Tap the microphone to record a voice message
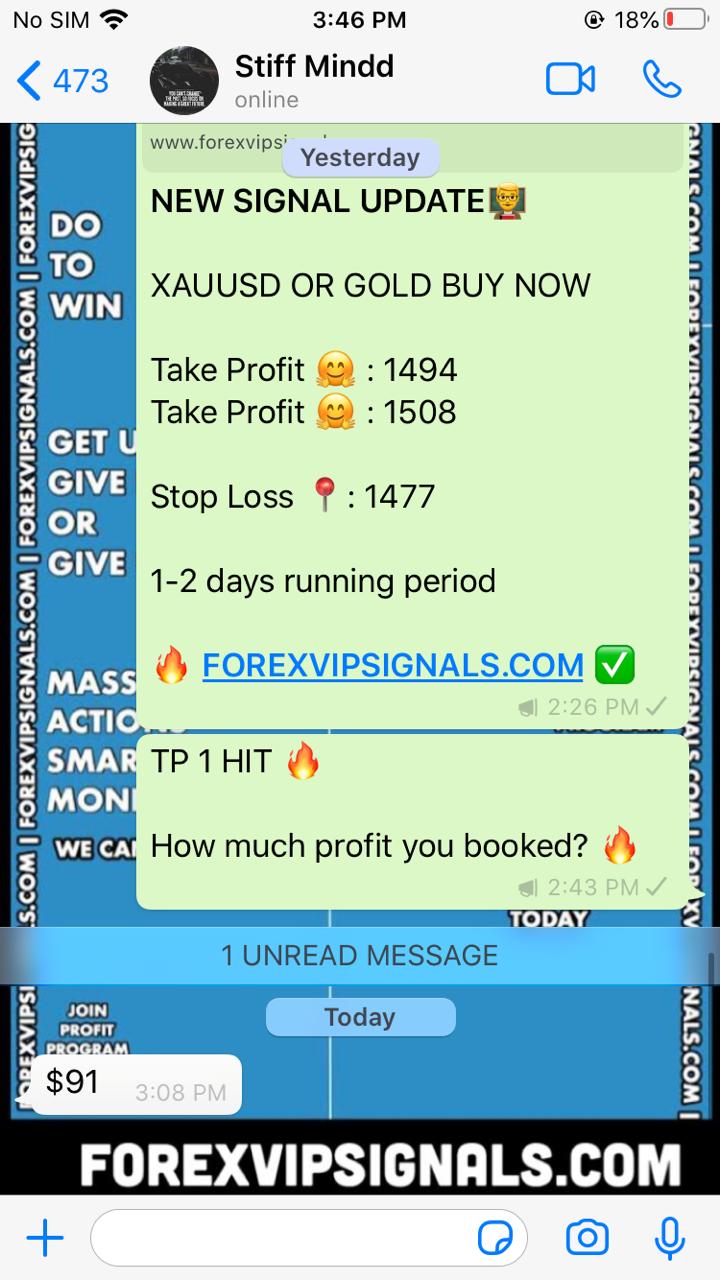Viewport: 720px width, 1280px height. [x=669, y=1238]
